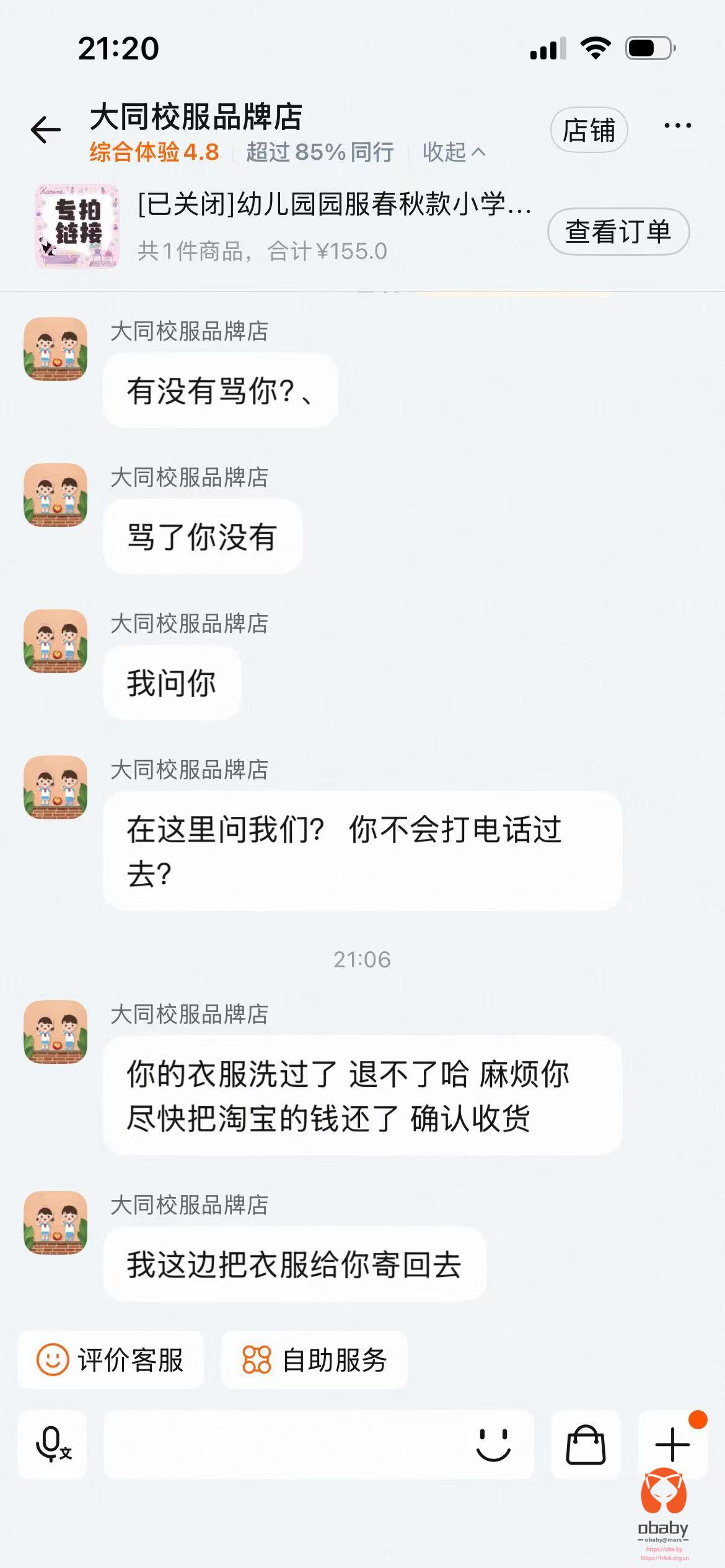This screenshot has width=725, height=1568.
Task: Rate the service via 评价客服
Action: [111, 1361]
